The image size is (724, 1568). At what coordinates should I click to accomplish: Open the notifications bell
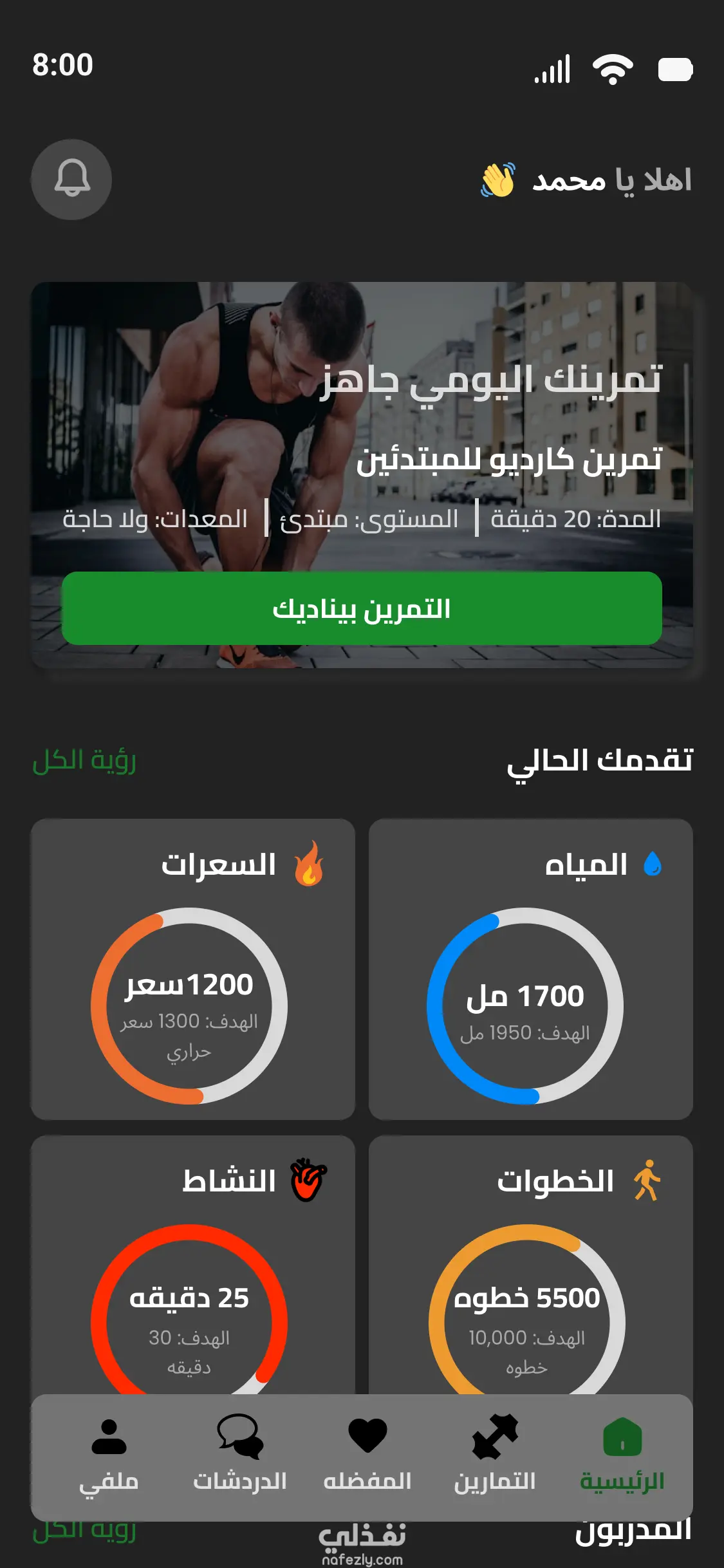[x=71, y=180]
